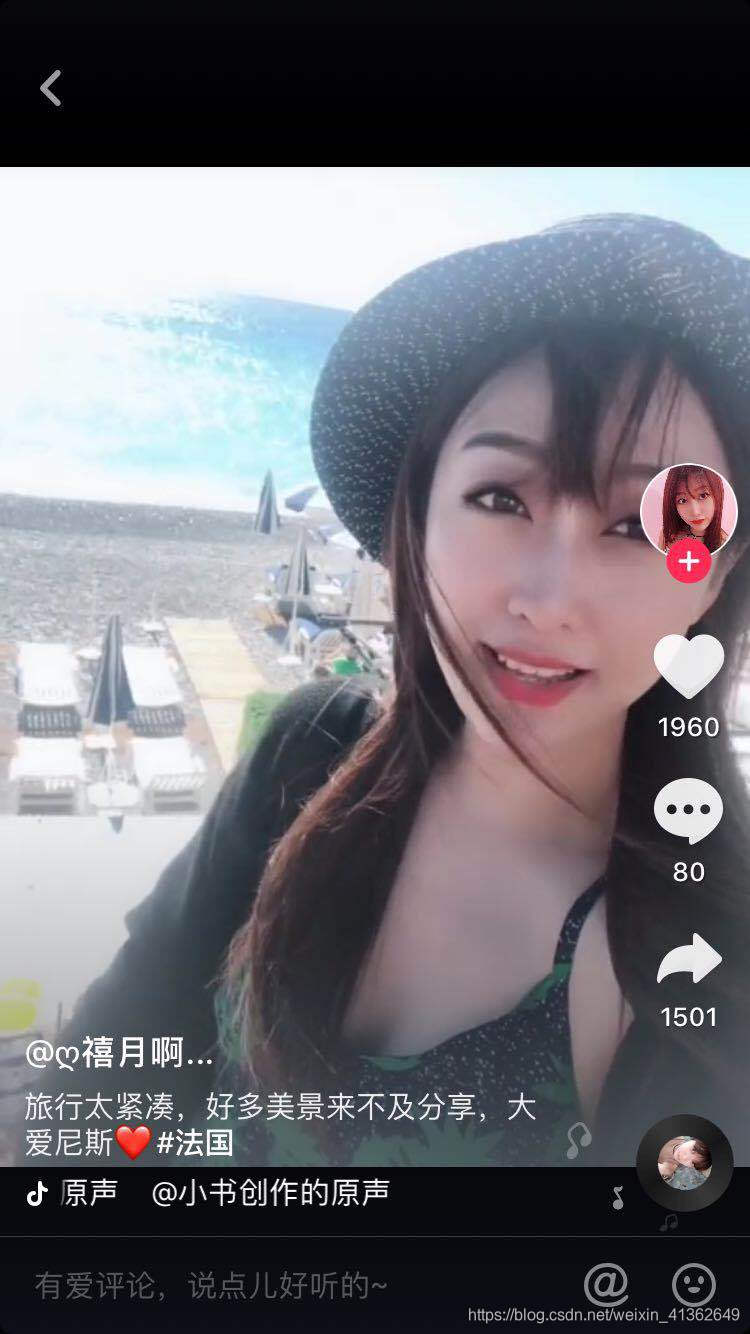Like this video with the heart

pyautogui.click(x=688, y=667)
